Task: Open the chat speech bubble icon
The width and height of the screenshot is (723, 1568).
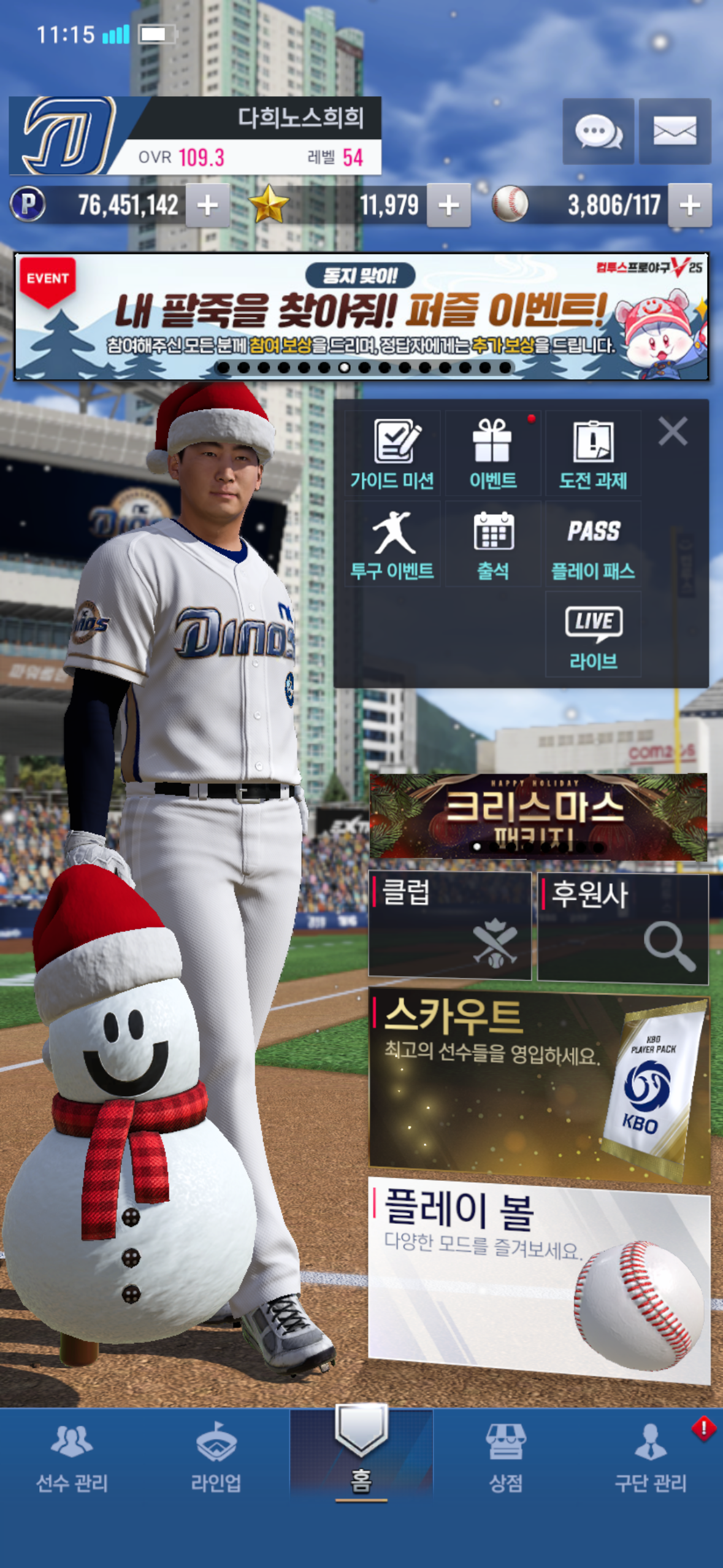Action: [598, 131]
